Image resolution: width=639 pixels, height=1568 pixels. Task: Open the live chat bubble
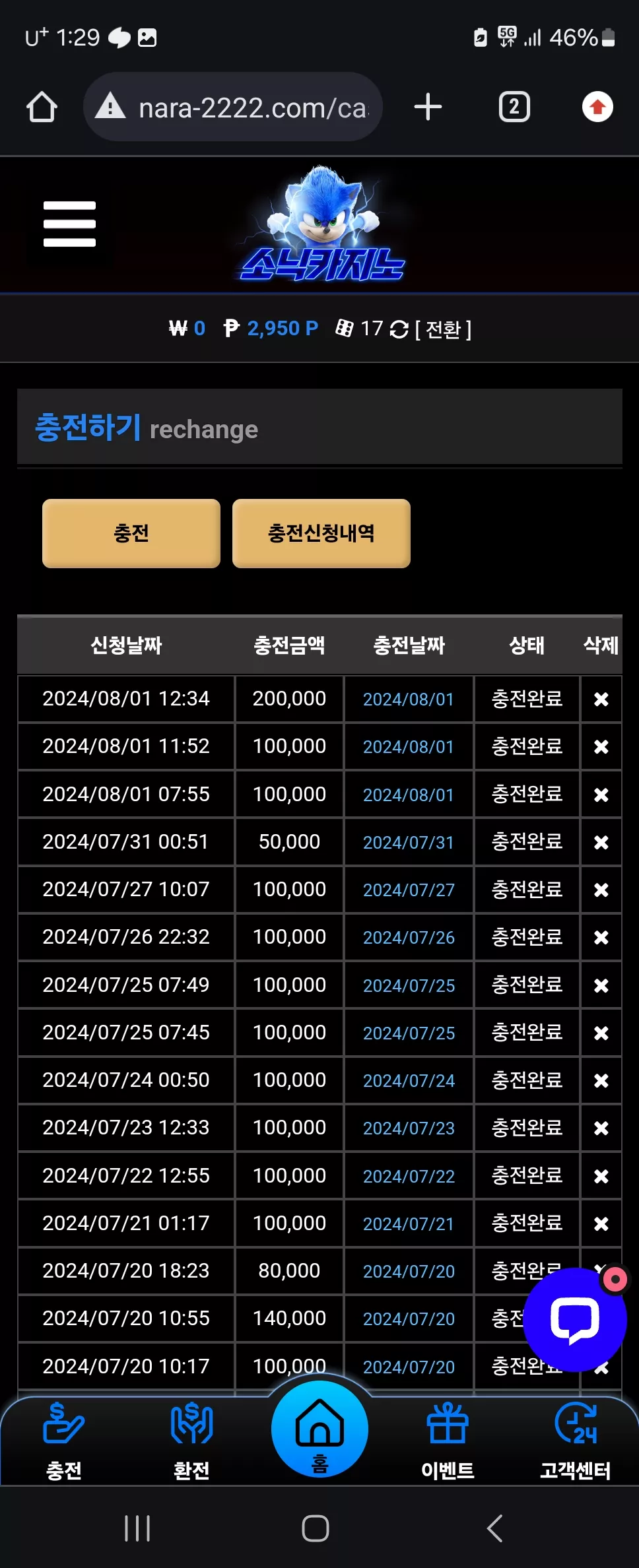[575, 1320]
